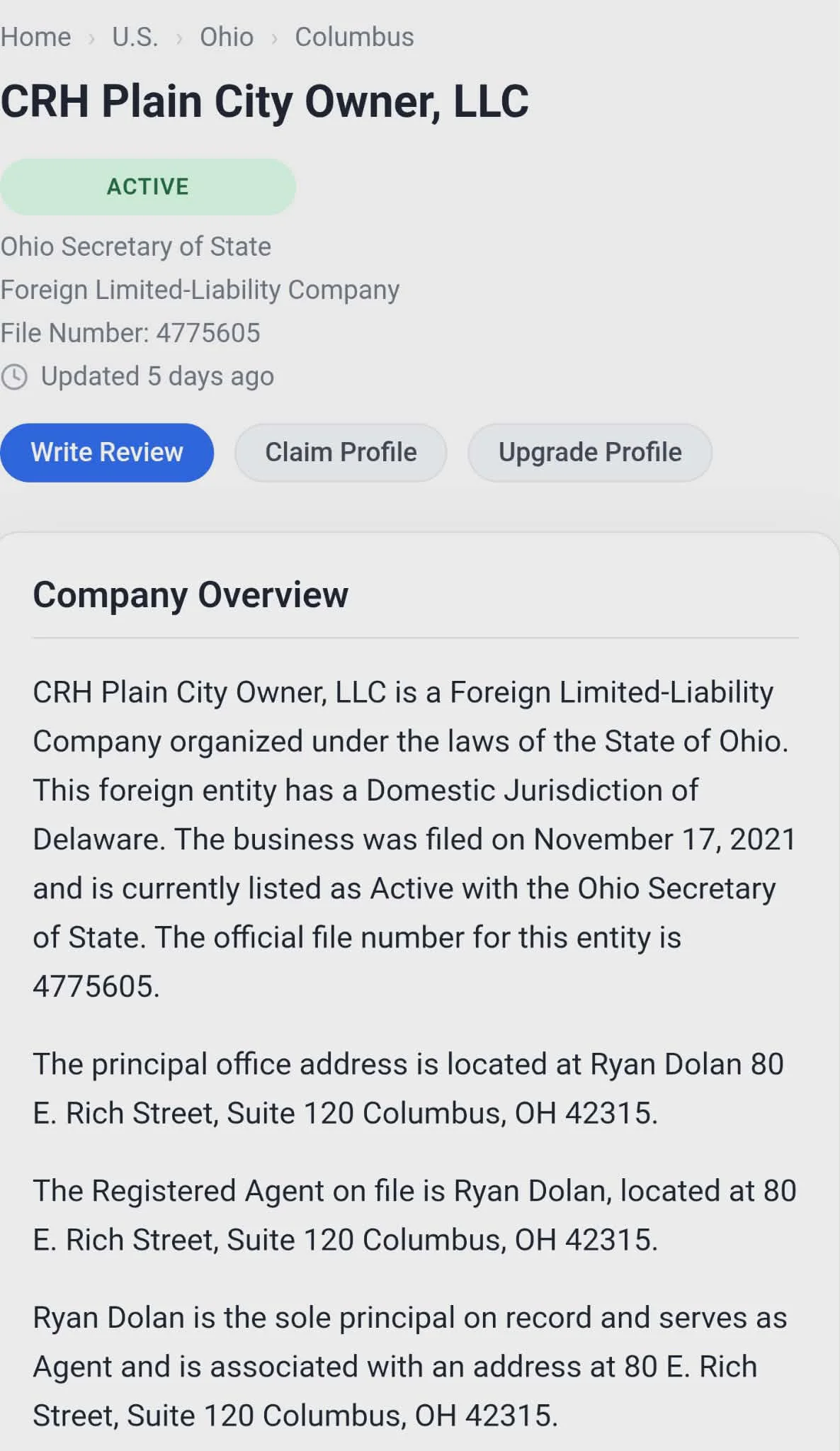This screenshot has height=1451, width=840.
Task: Open the Columbus breadcrumb link
Action: [354, 37]
